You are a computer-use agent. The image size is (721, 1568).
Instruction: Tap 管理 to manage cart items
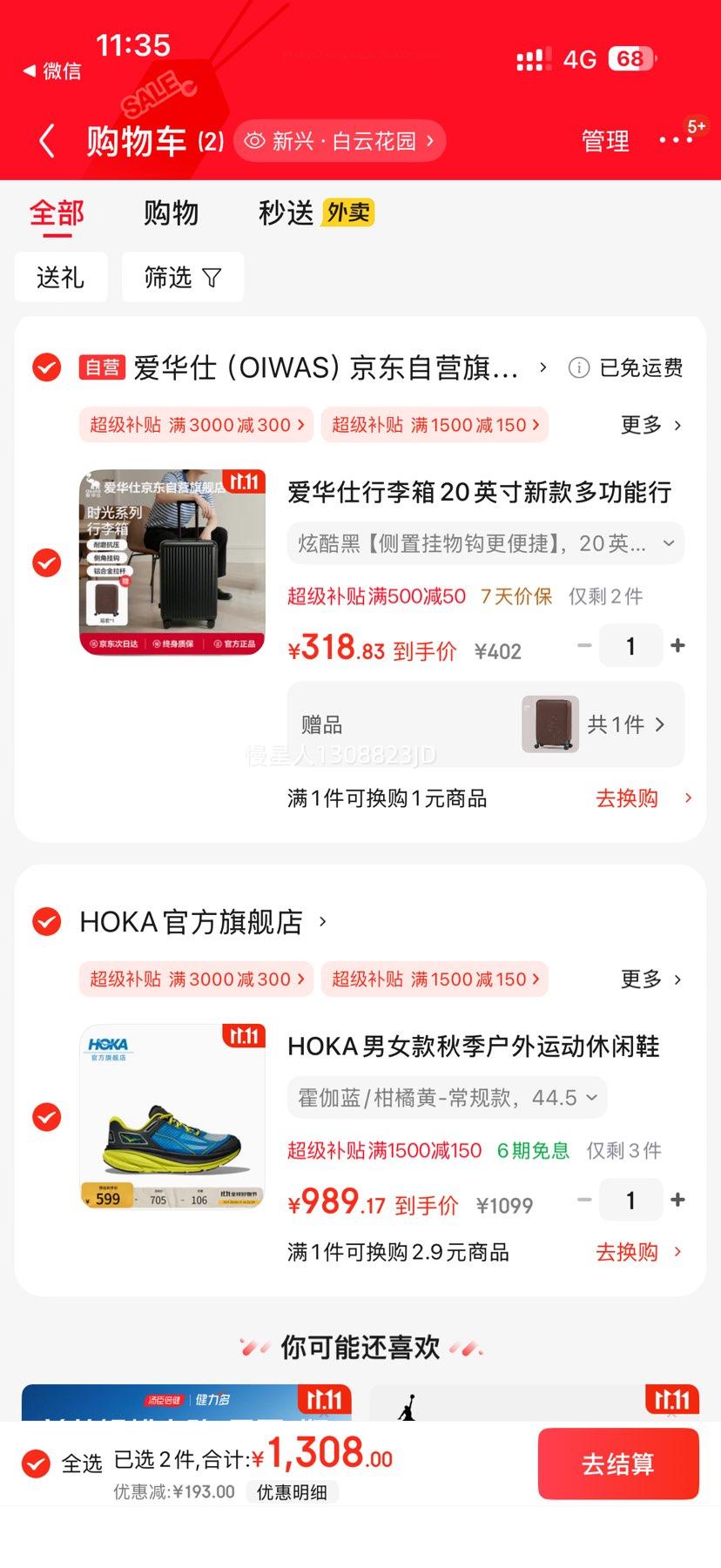(x=605, y=141)
